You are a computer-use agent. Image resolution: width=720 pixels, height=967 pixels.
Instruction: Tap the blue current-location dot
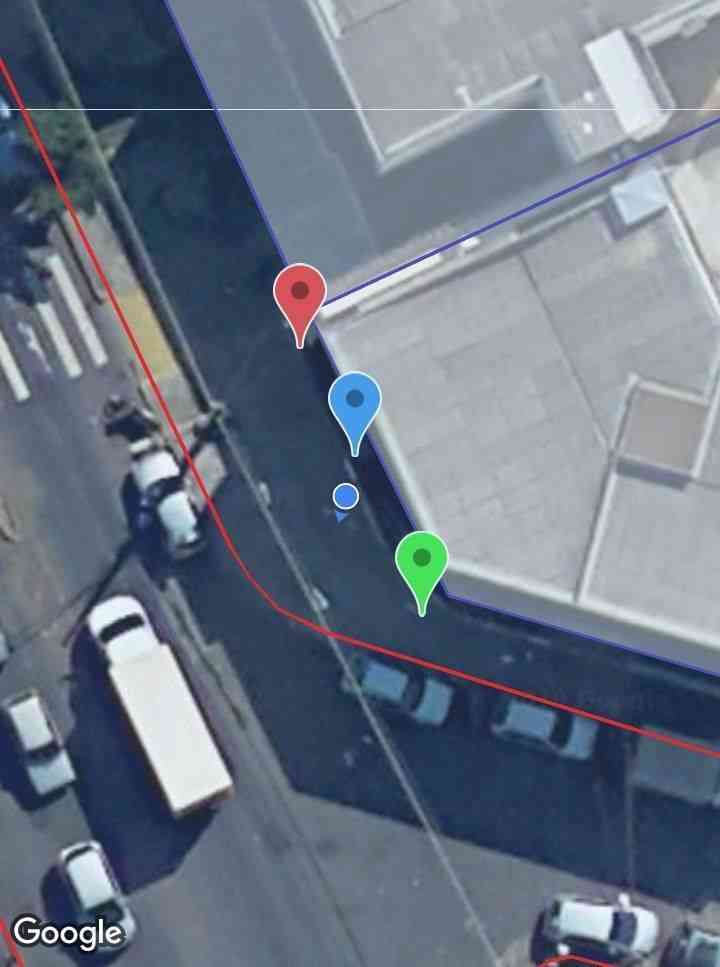click(346, 496)
